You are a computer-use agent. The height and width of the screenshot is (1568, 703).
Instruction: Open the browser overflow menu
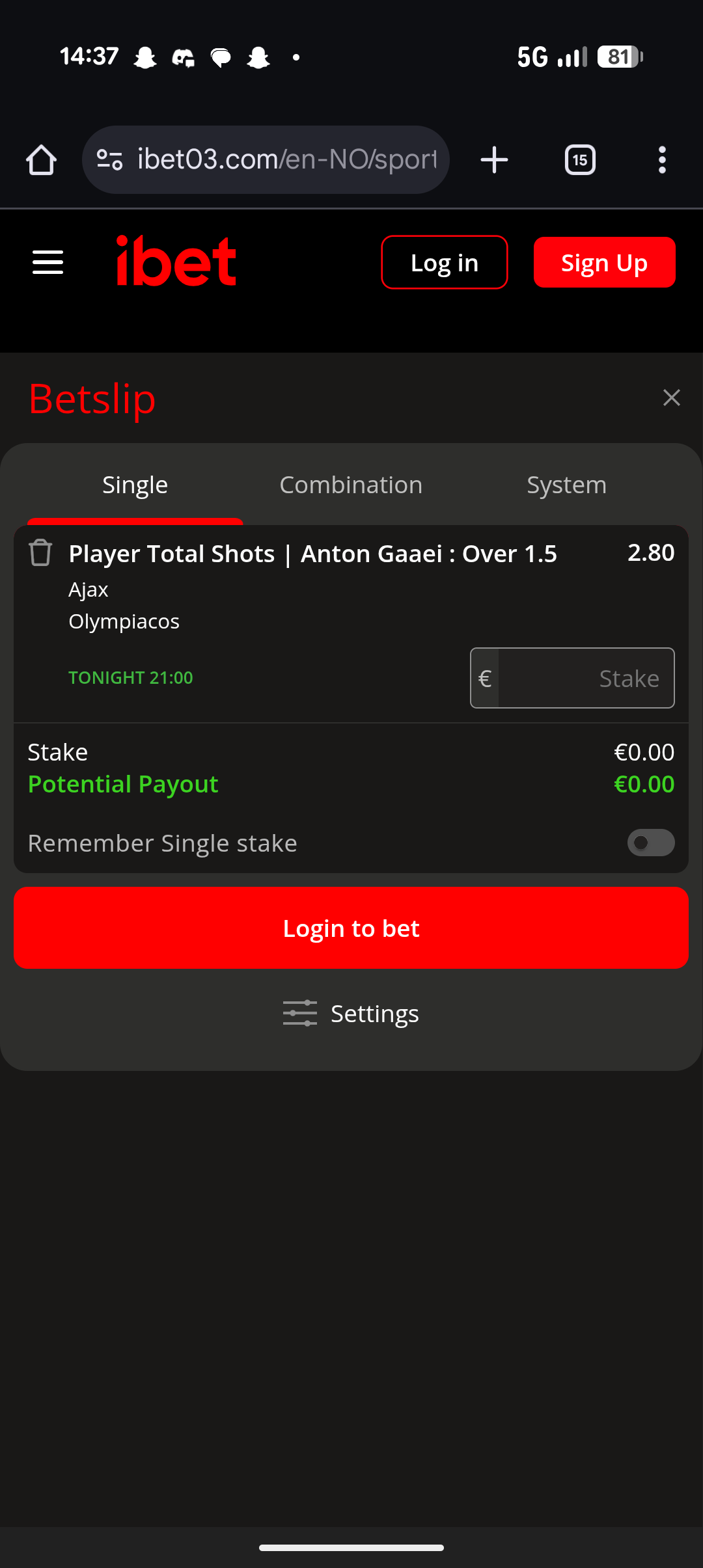[662, 160]
